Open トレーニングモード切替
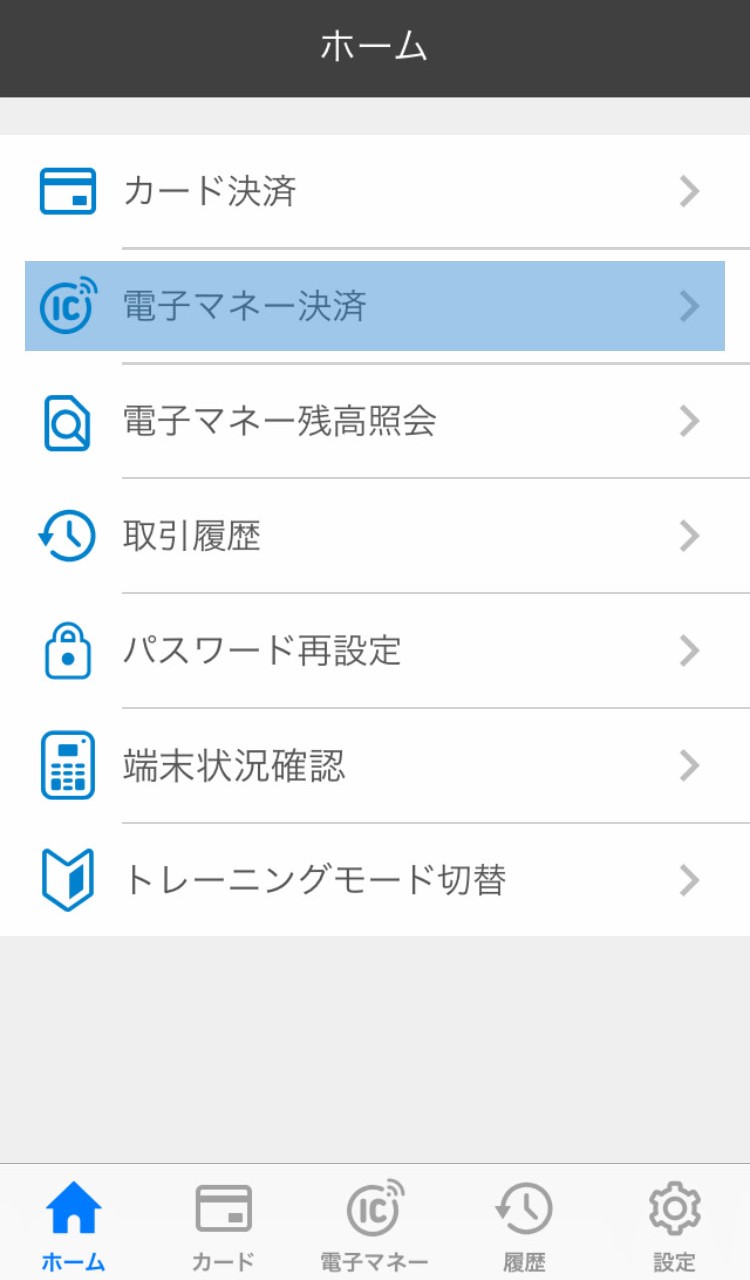 375,881
